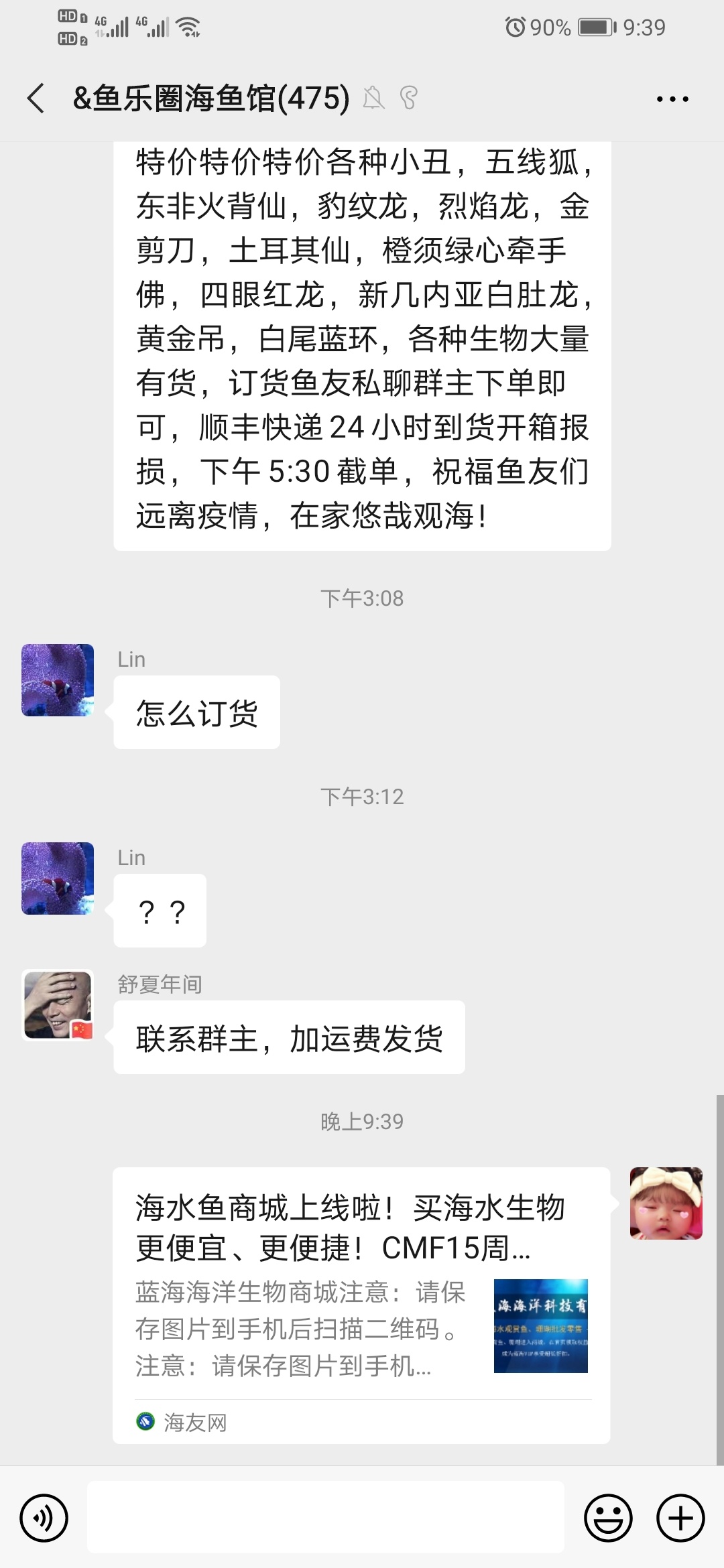Tap the message text field
The width and height of the screenshot is (724, 1568).
326,1518
